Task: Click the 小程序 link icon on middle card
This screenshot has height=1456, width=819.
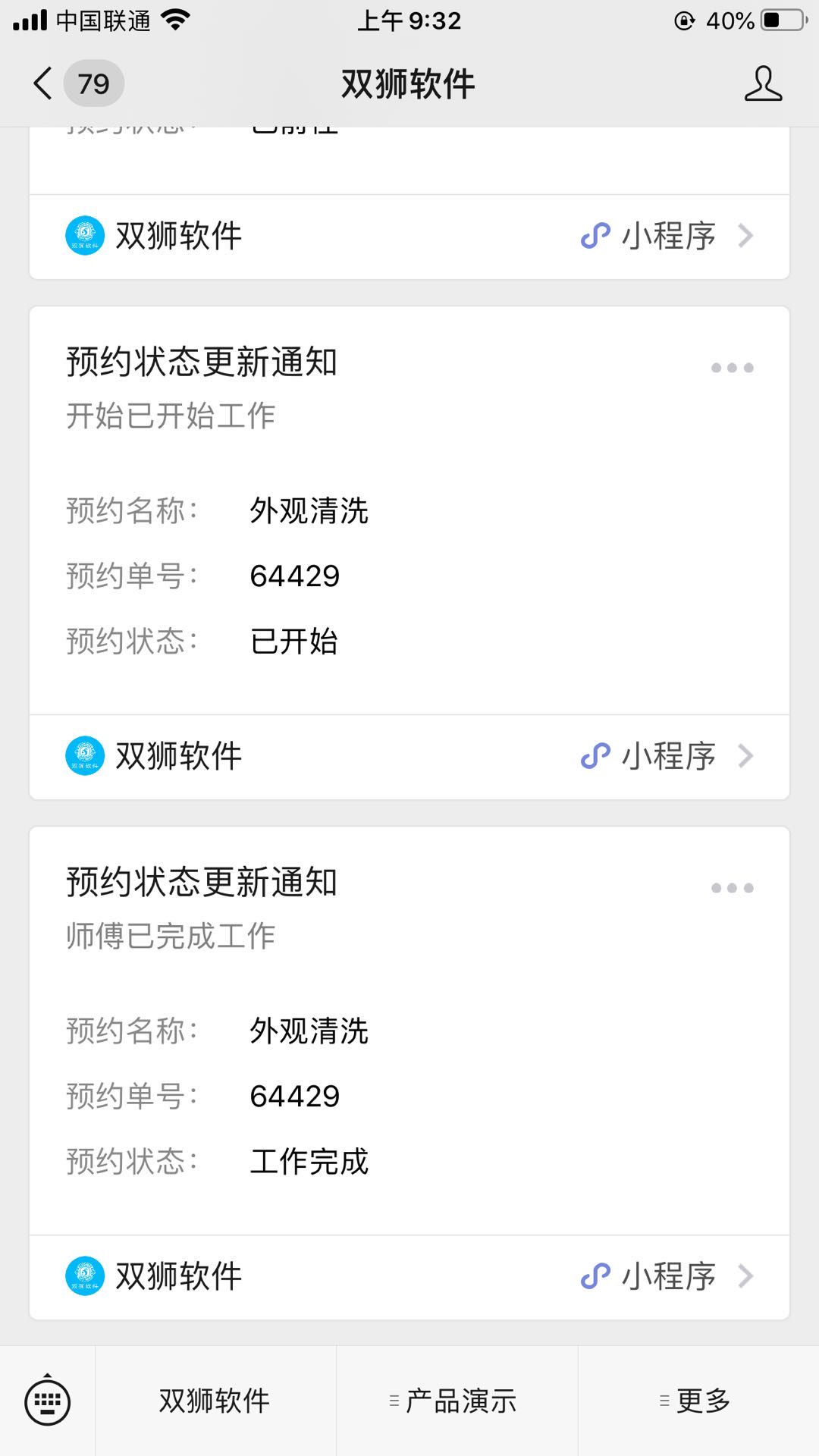Action: click(x=597, y=756)
